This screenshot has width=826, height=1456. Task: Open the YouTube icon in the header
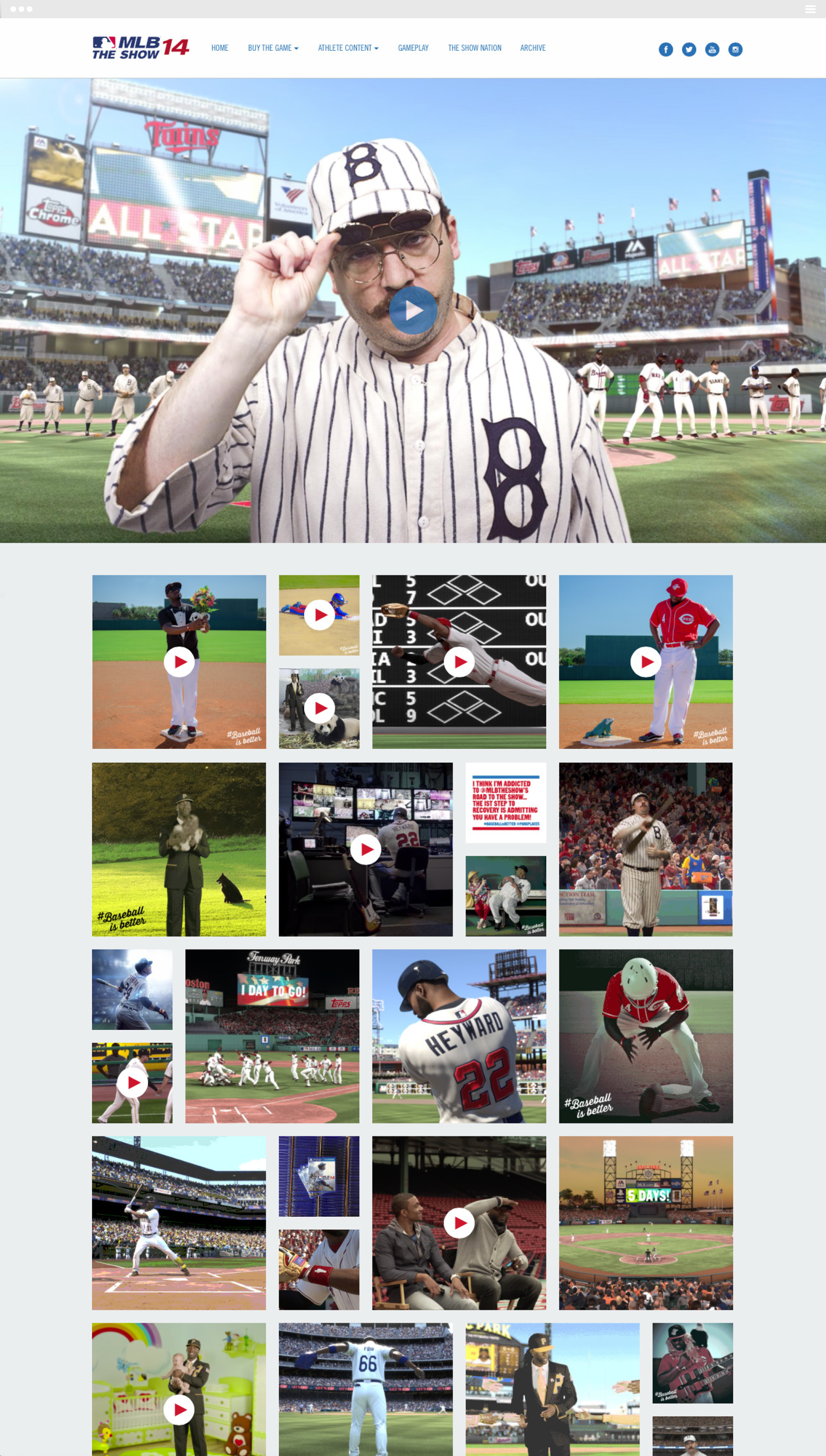[x=712, y=49]
